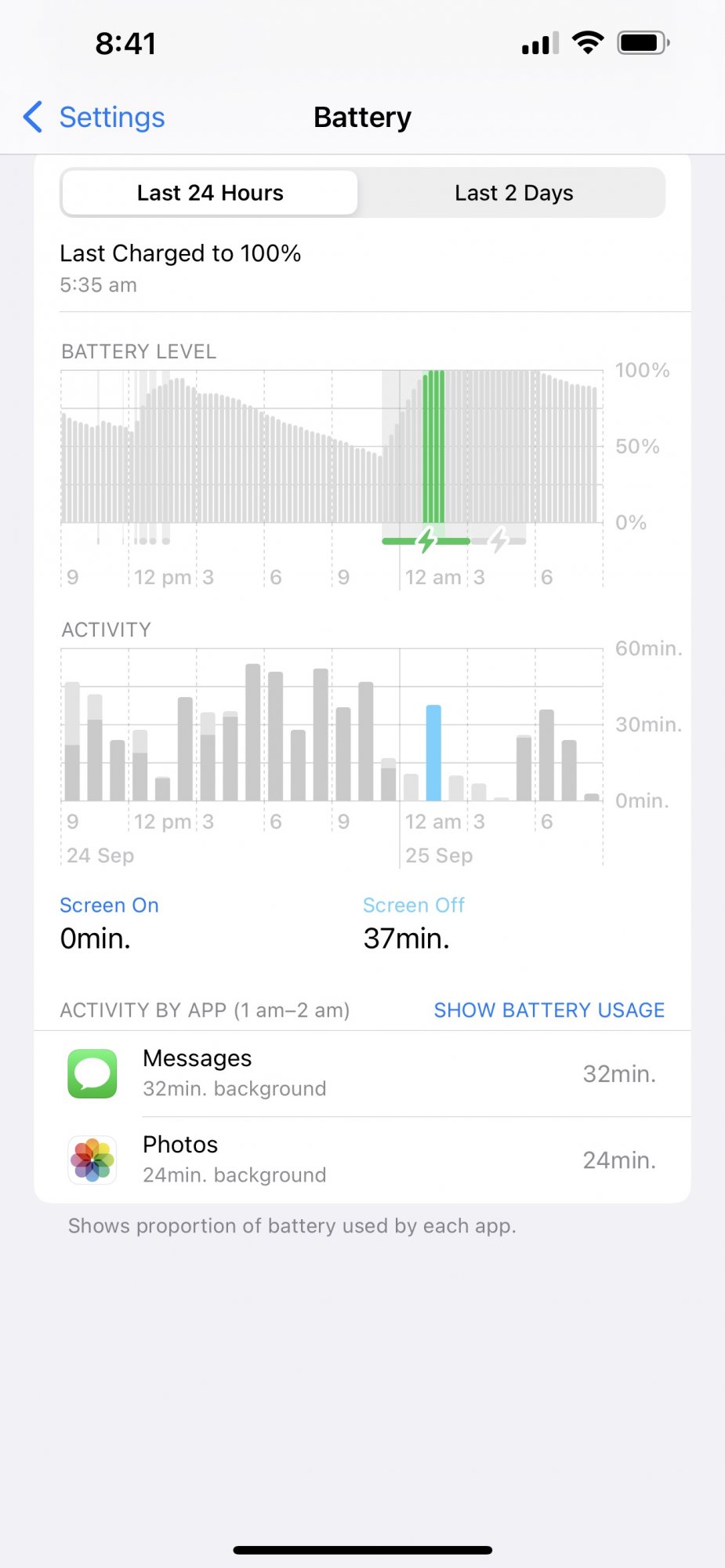Tap the highlighted blue activity bar
Screen dimensions: 725x1568
click(x=433, y=753)
